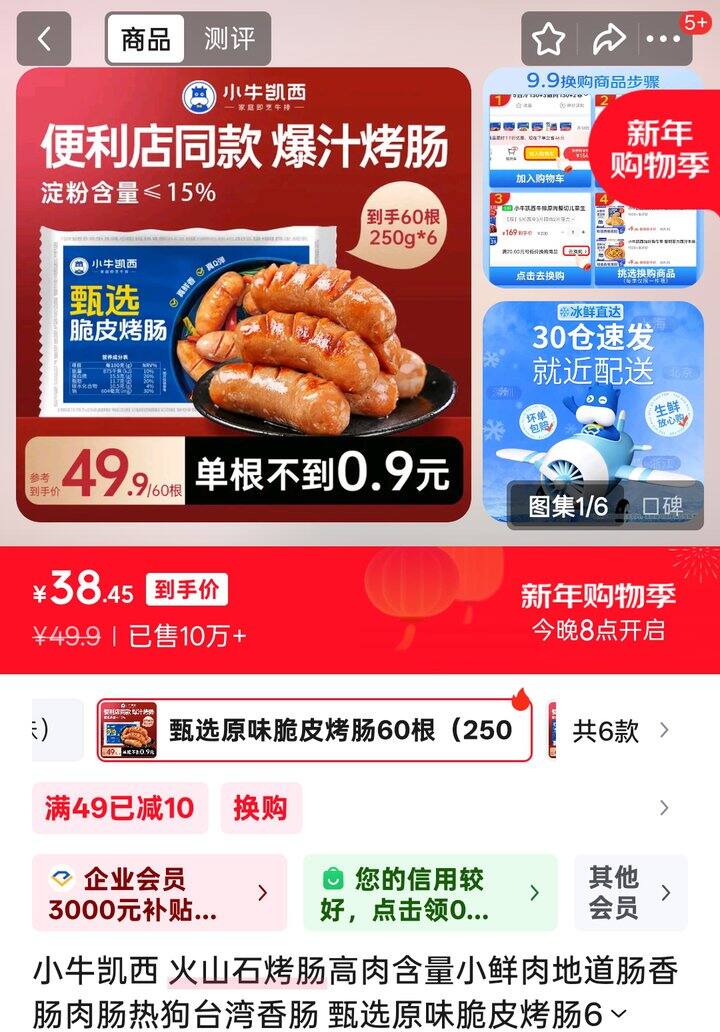Tap the 新年购物季 promotion banner
The height and width of the screenshot is (1032, 720).
(x=597, y=611)
